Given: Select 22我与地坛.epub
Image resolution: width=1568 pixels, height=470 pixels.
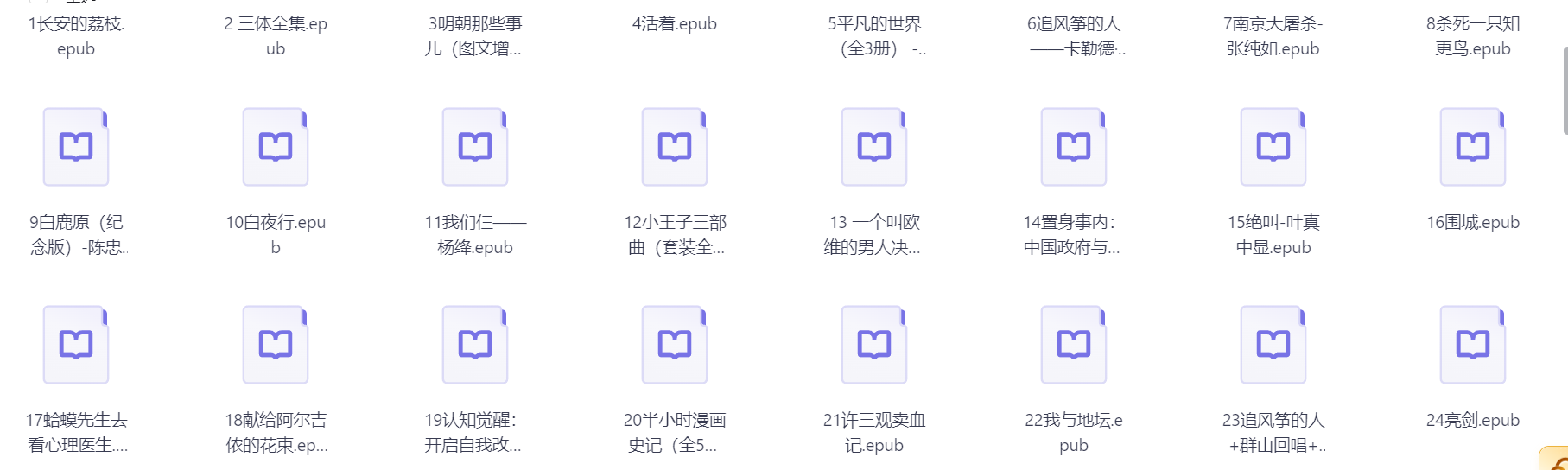Looking at the screenshot, I should (x=1074, y=346).
